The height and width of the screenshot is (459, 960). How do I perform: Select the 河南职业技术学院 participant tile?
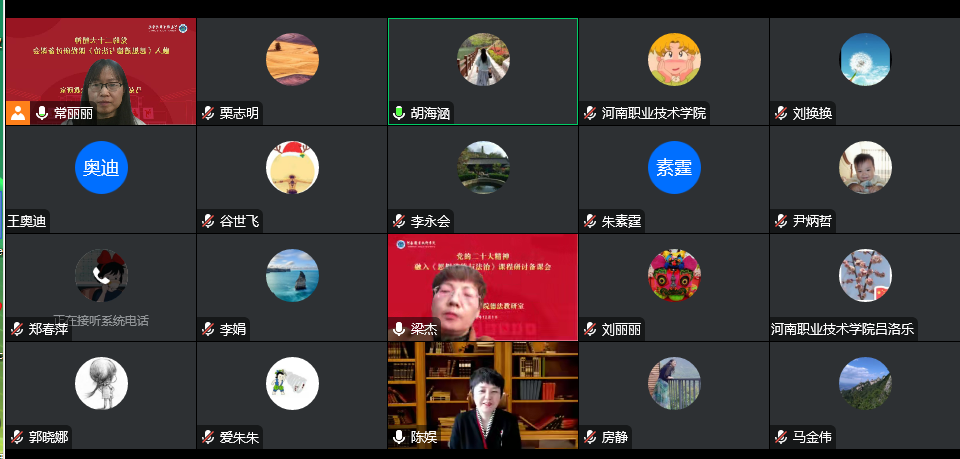pyautogui.click(x=674, y=71)
